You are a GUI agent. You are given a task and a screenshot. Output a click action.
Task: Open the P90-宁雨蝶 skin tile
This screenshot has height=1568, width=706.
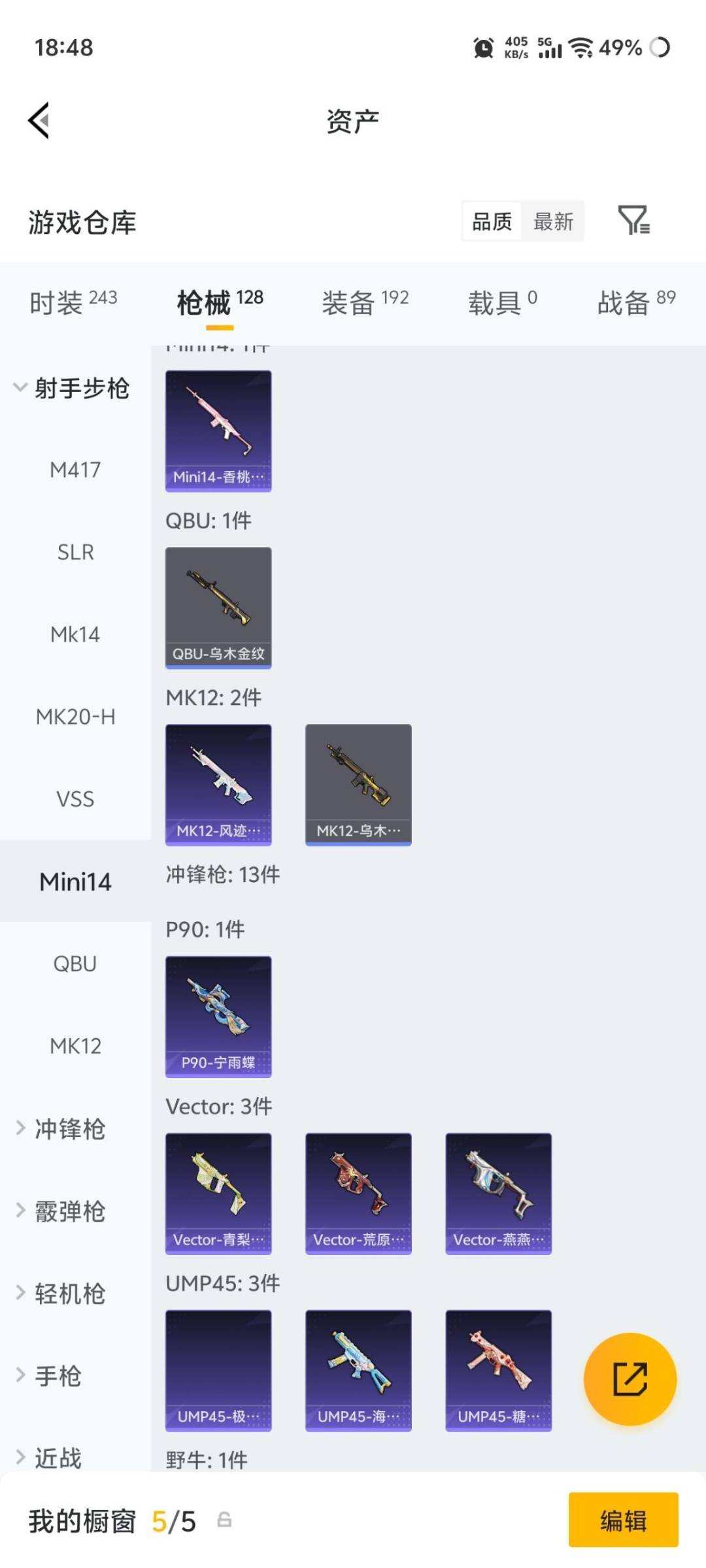coord(218,1017)
